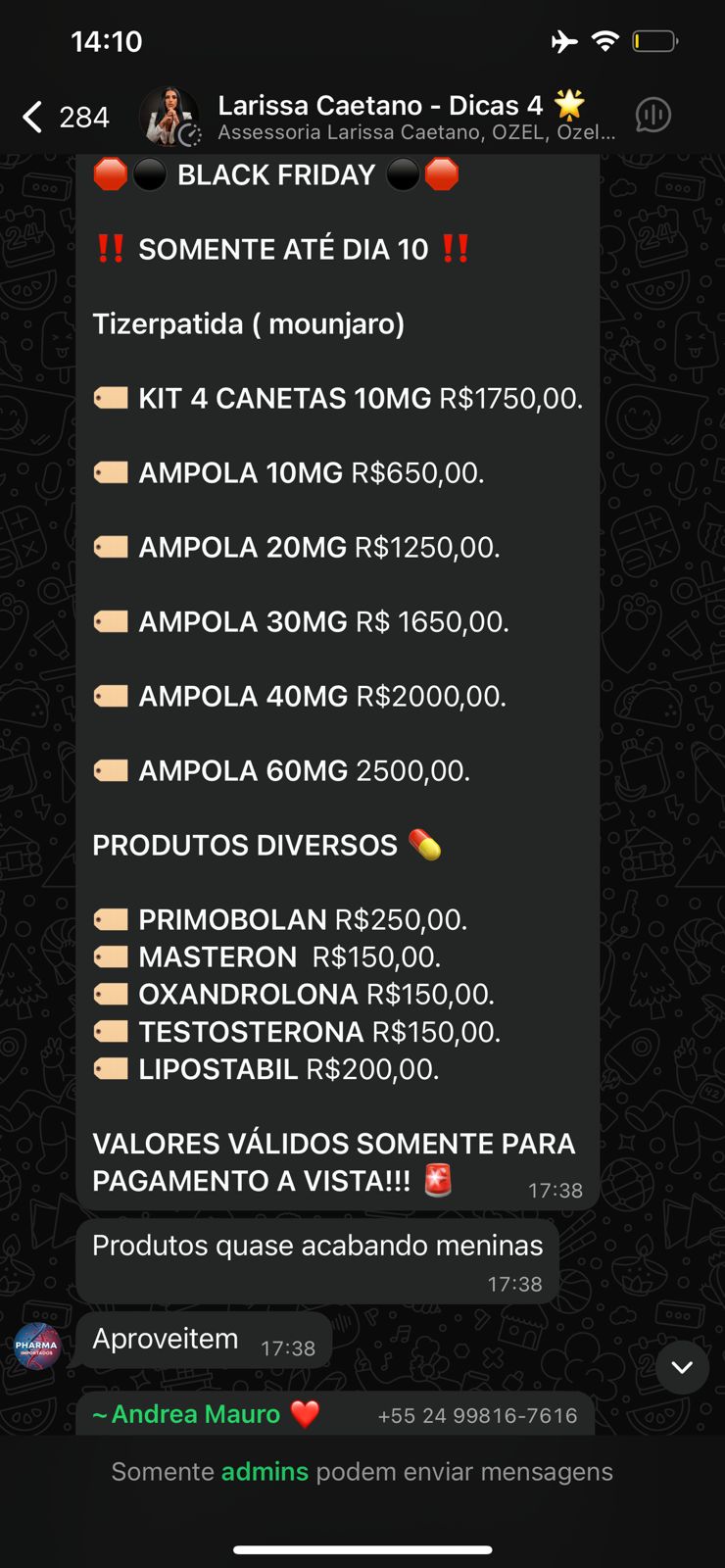This screenshot has height=1568, width=725.
Task: Jump to the latest messages
Action: pos(682,1367)
